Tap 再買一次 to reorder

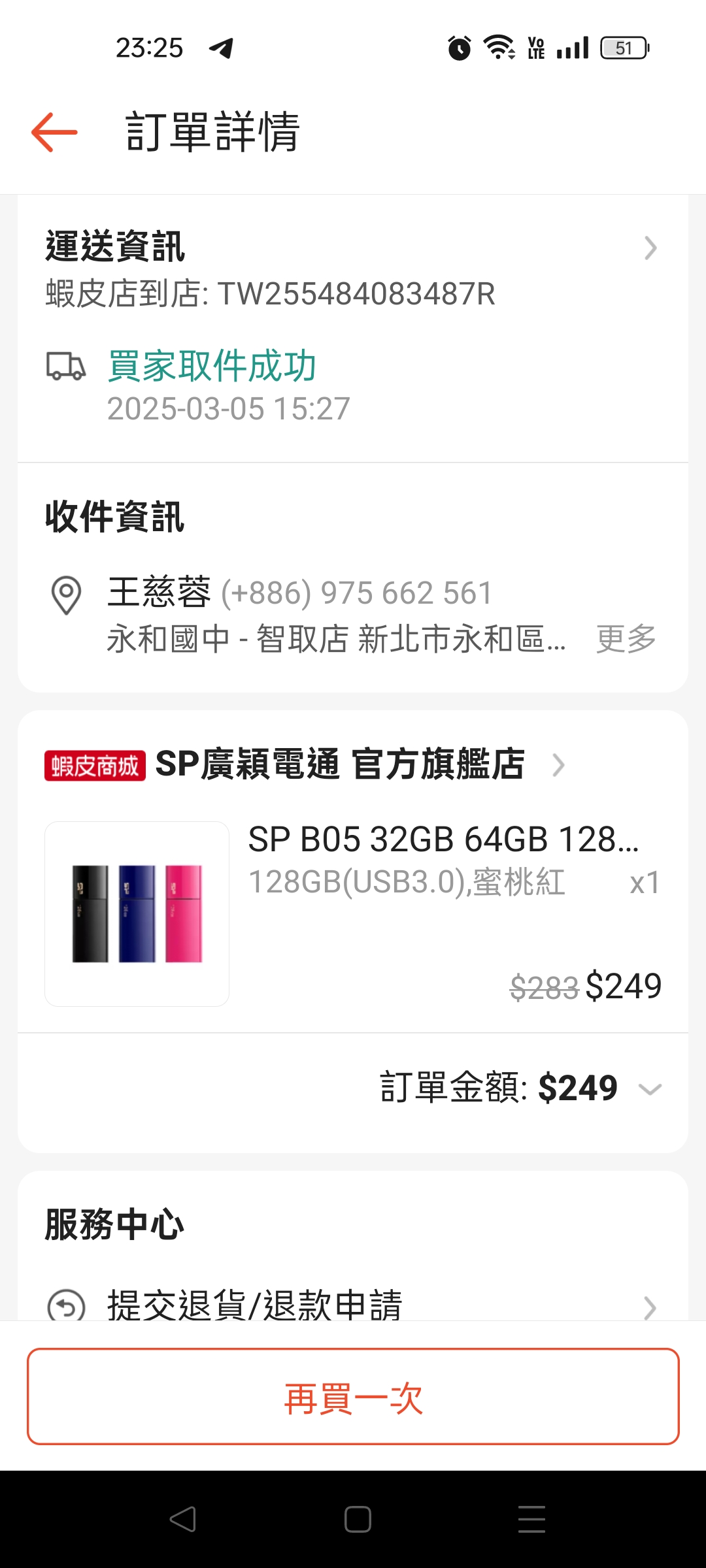(353, 1397)
